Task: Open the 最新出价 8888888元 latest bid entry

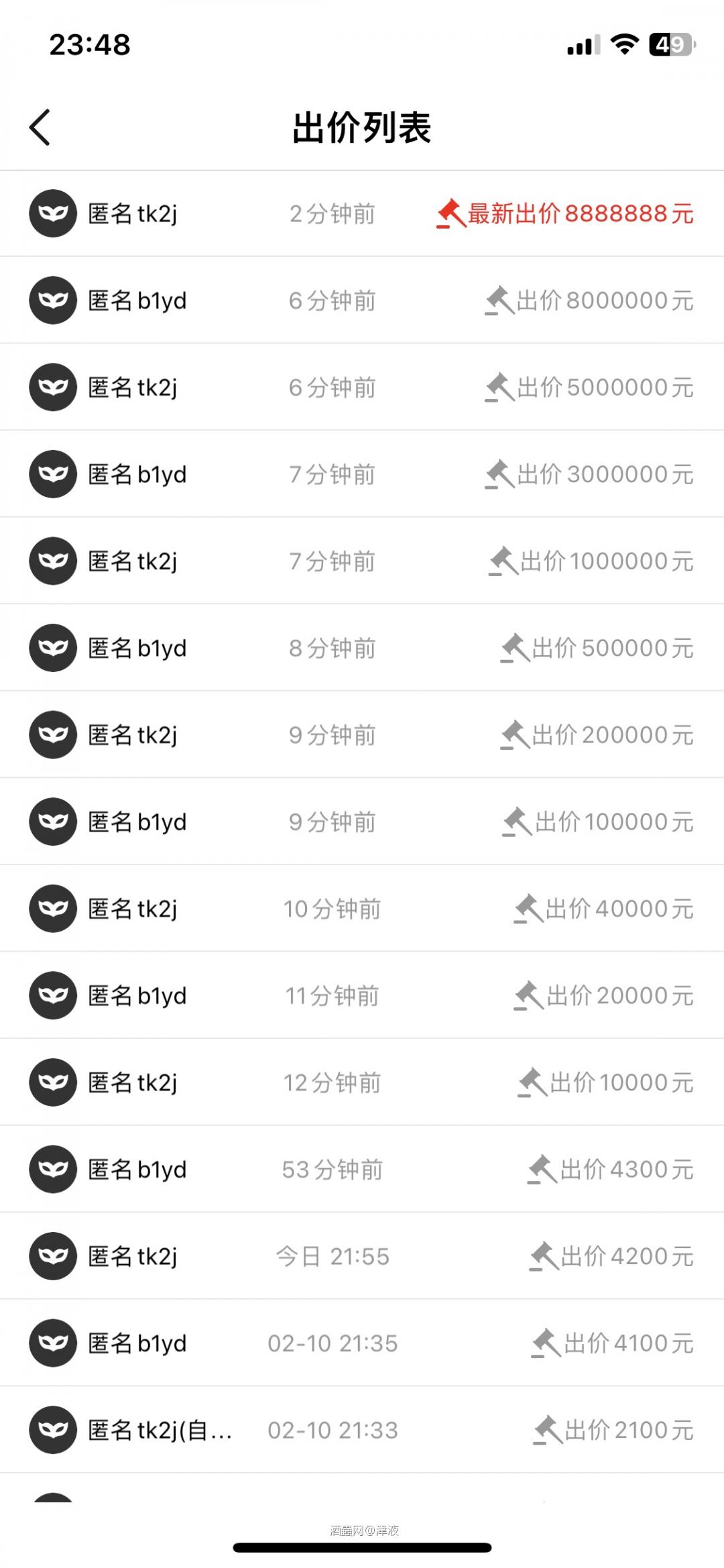Action: [580, 213]
